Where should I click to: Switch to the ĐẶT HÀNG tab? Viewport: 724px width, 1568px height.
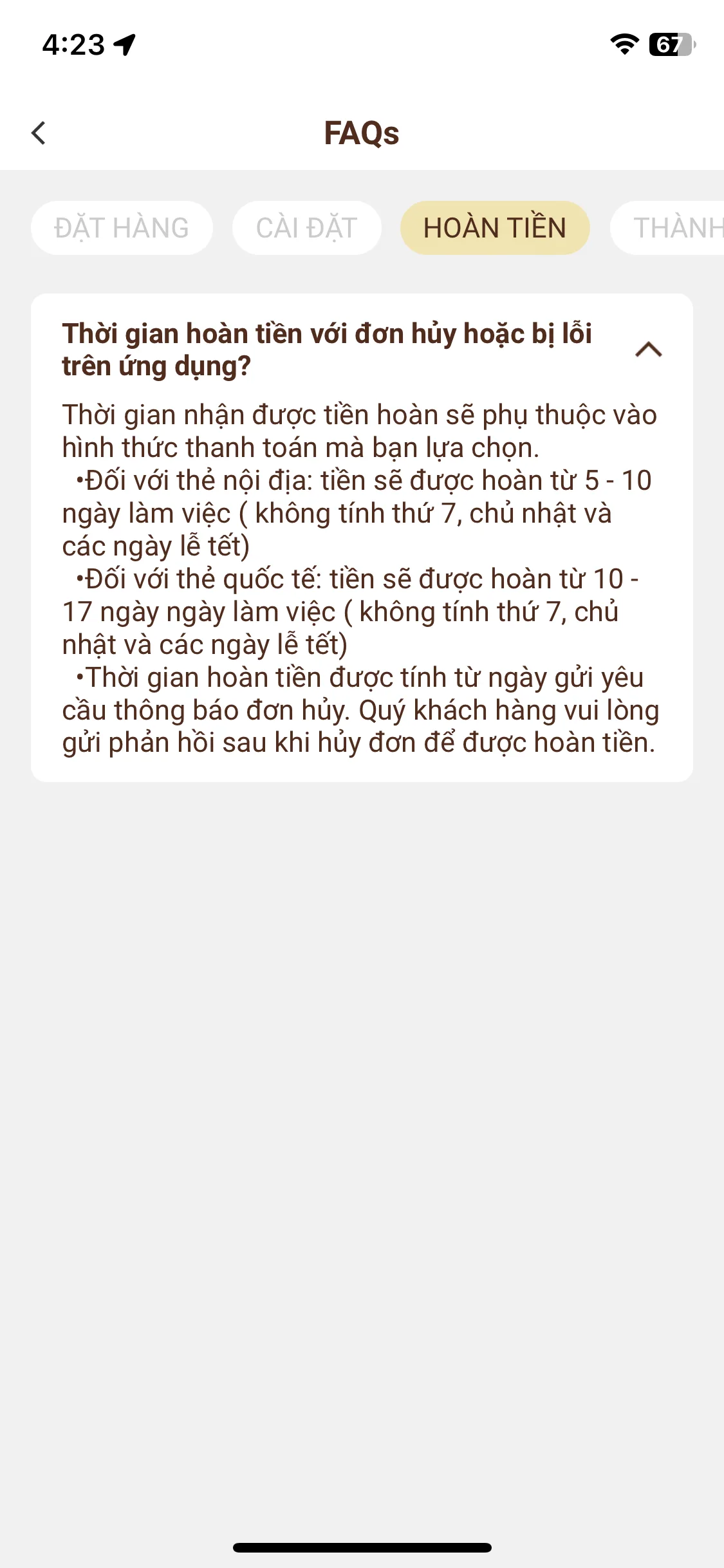[x=122, y=227]
